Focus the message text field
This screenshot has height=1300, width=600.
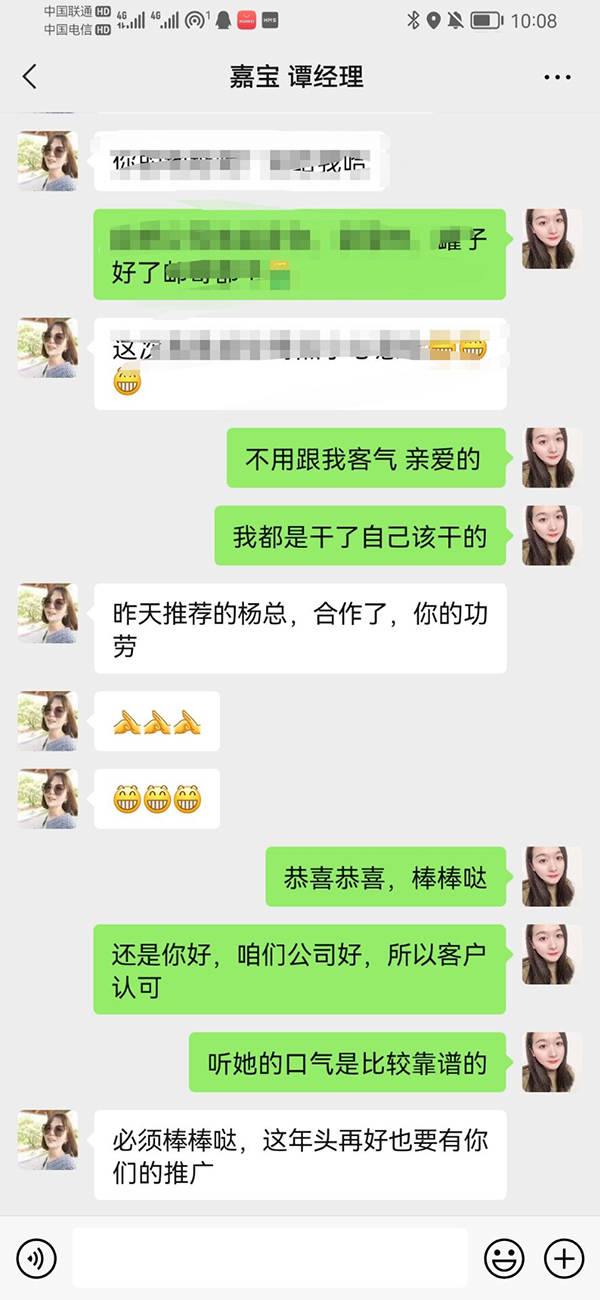270,1258
